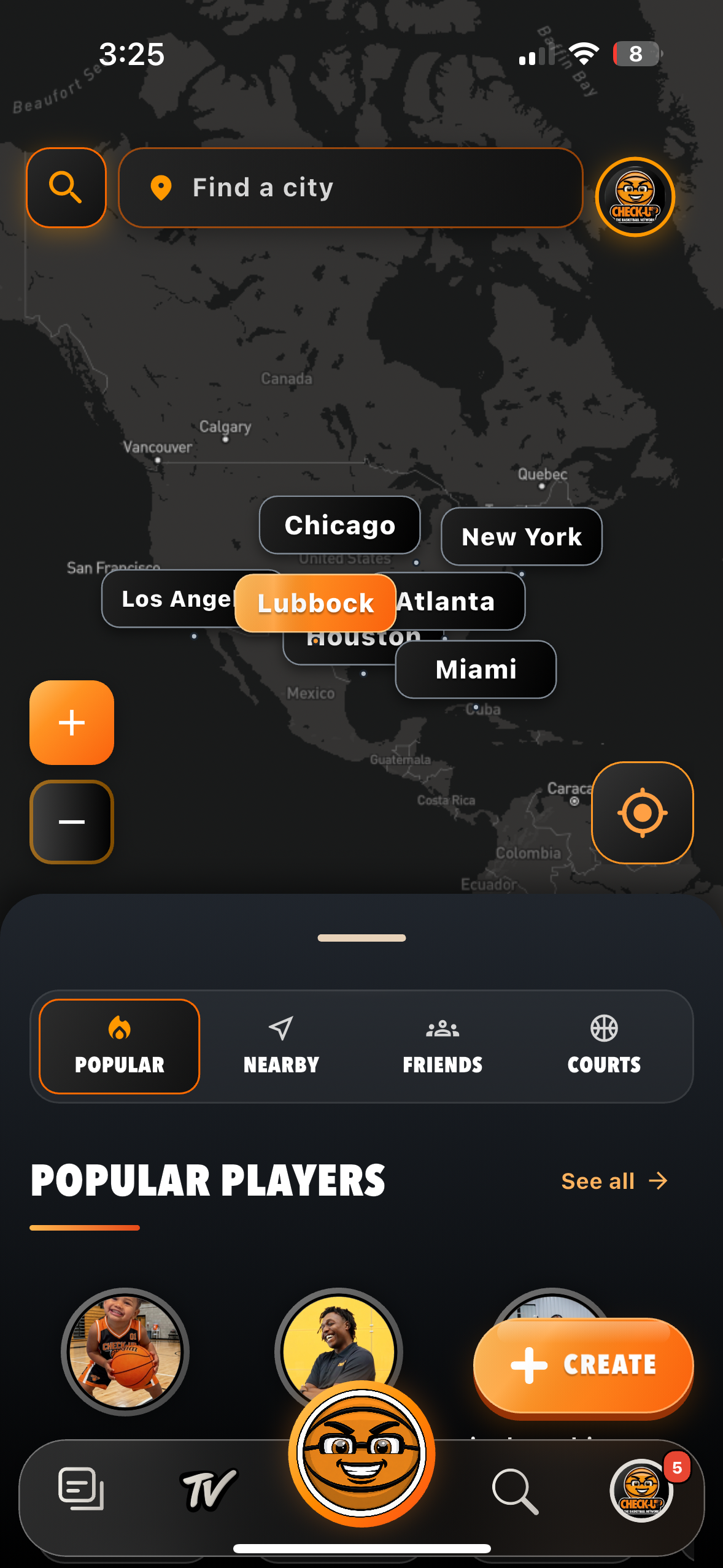Zoom out the map with minus button
Screen dimensions: 723x1568
[x=72, y=822]
